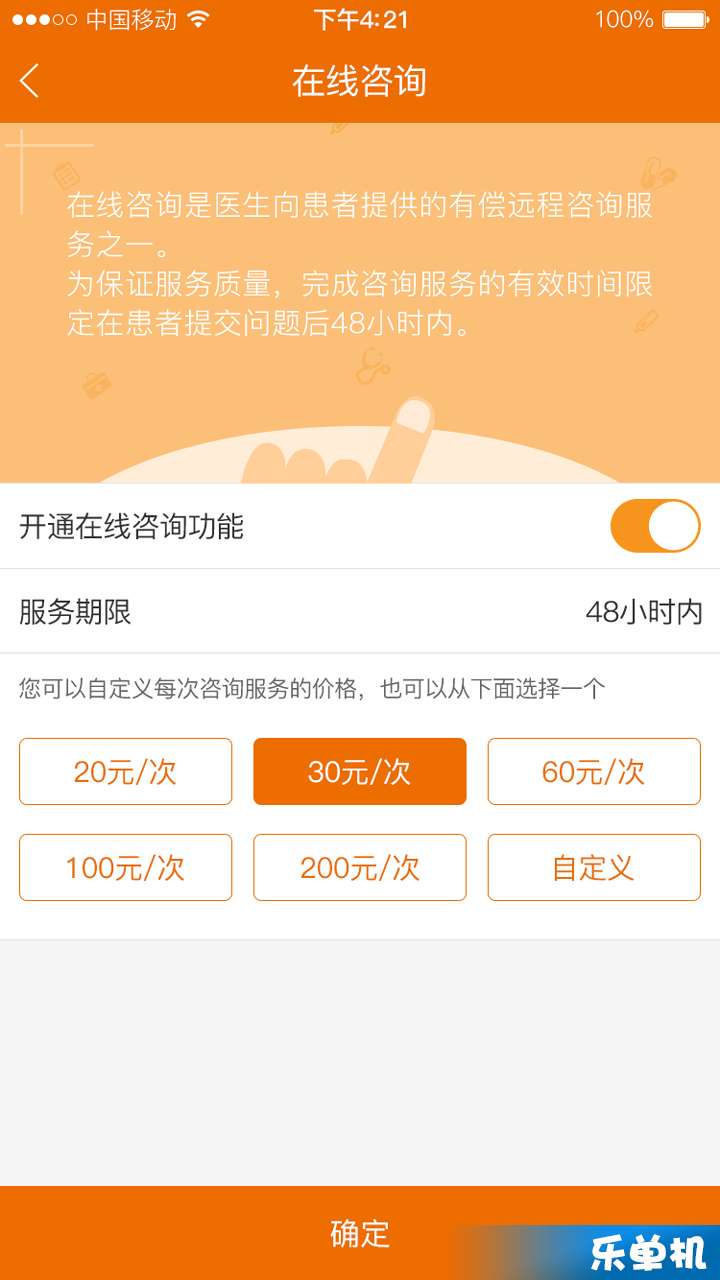Screen dimensions: 720x1280
Task: Tap 自定义 to set a custom price
Action: (x=594, y=867)
